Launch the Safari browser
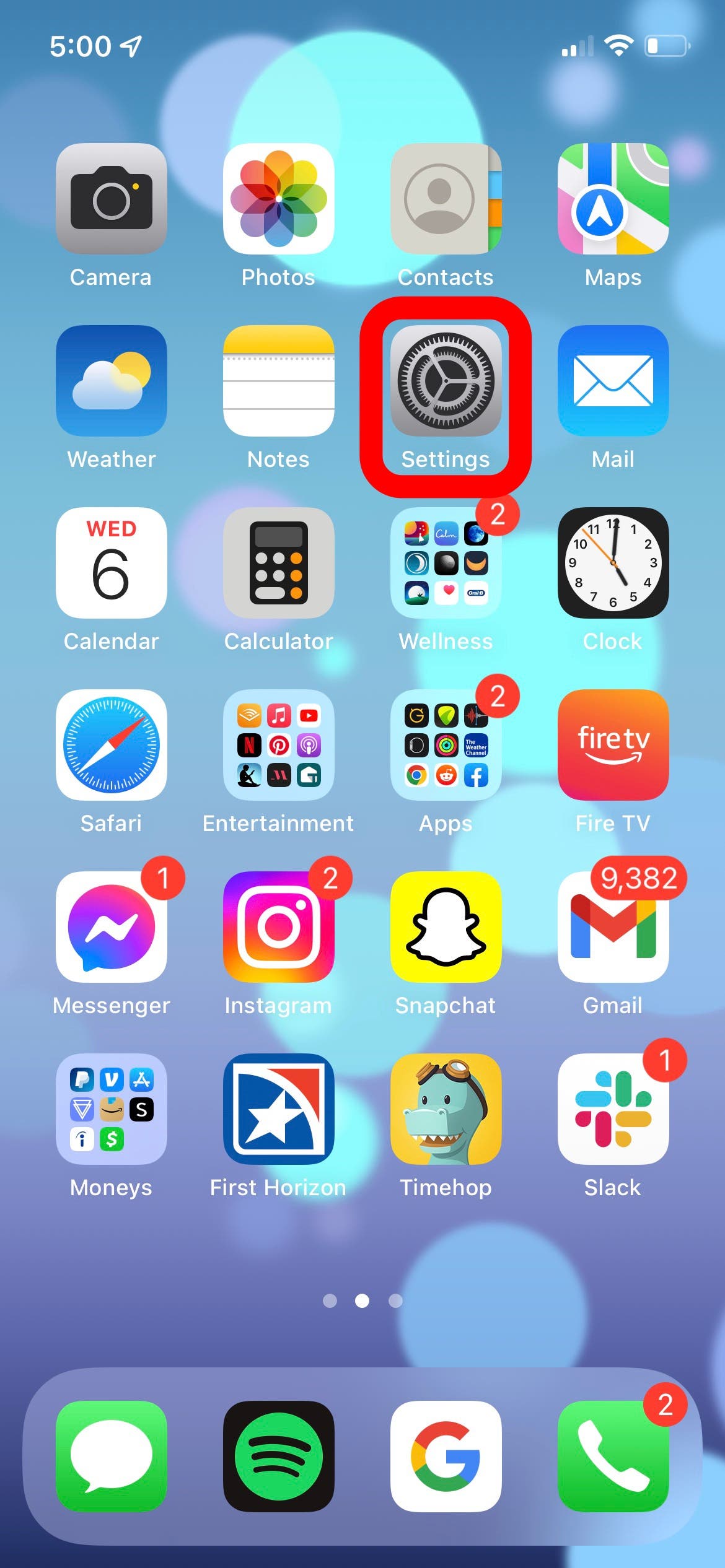725x1568 pixels. [112, 745]
